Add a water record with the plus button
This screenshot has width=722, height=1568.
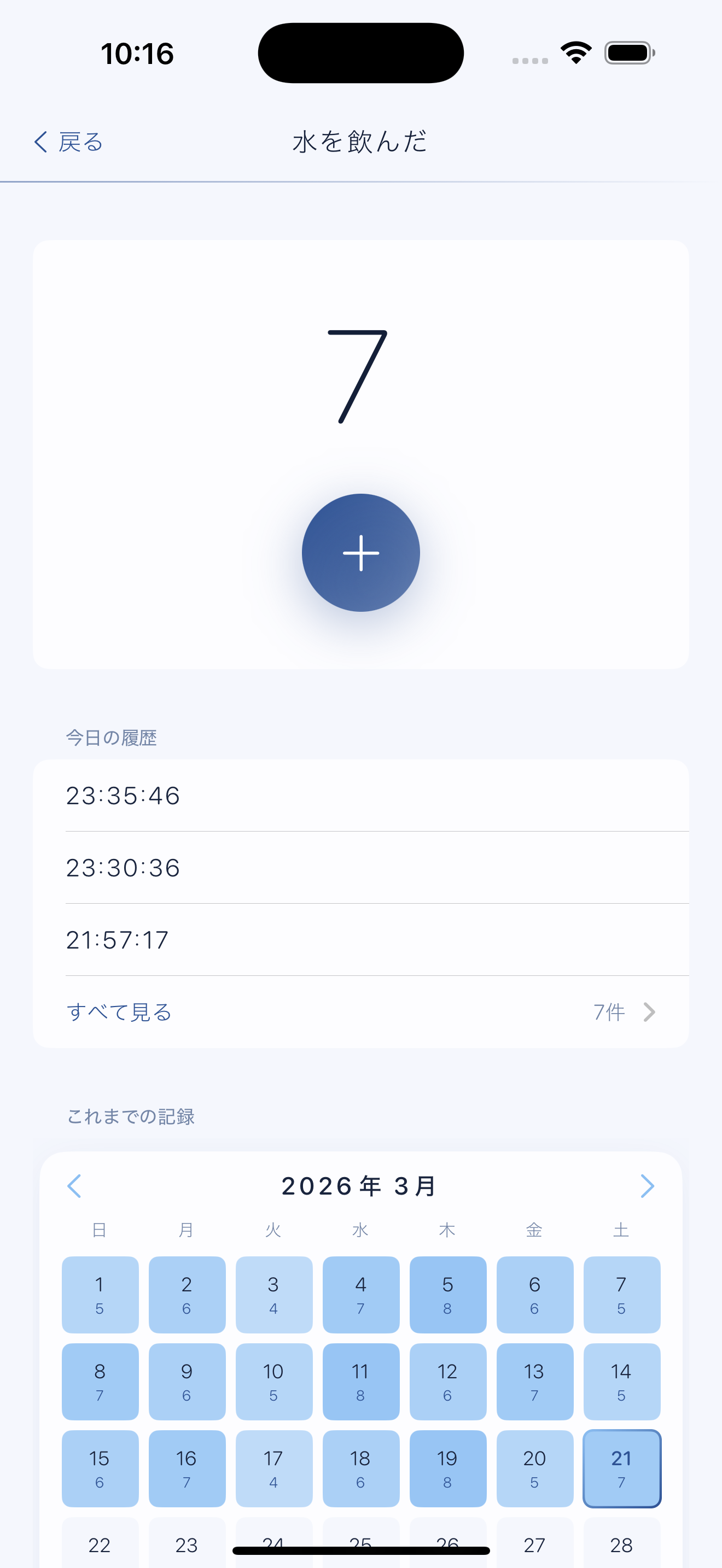pyautogui.click(x=361, y=553)
